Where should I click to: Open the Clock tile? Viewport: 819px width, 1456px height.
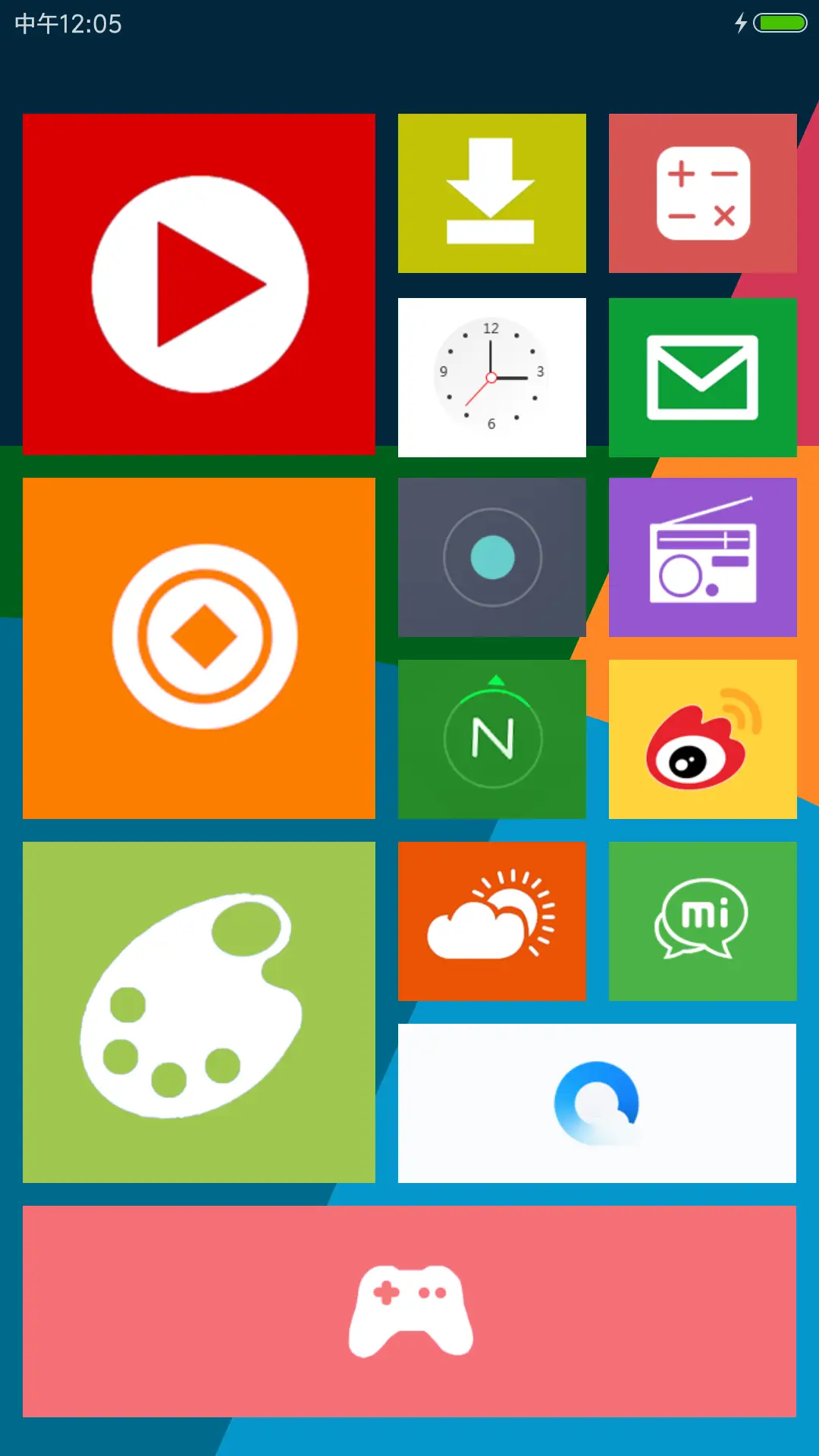491,377
